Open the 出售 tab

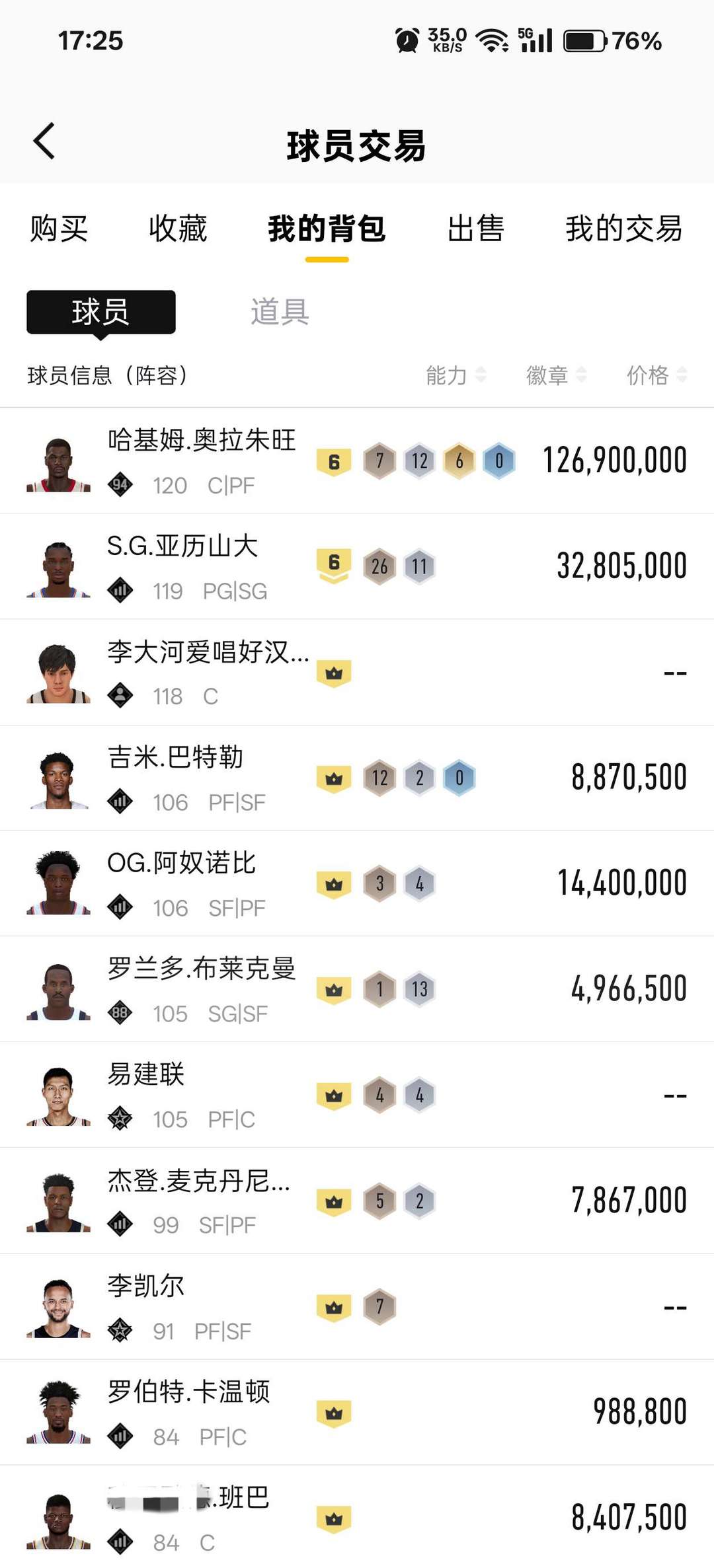point(476,229)
